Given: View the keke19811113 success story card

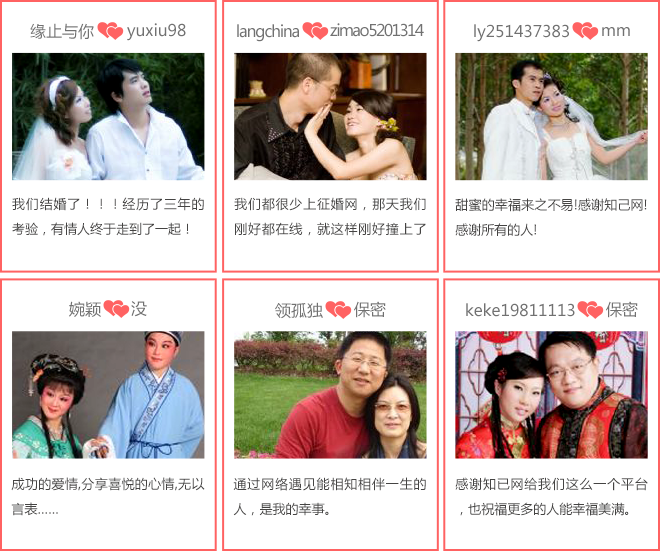Looking at the screenshot, I should tap(551, 394).
